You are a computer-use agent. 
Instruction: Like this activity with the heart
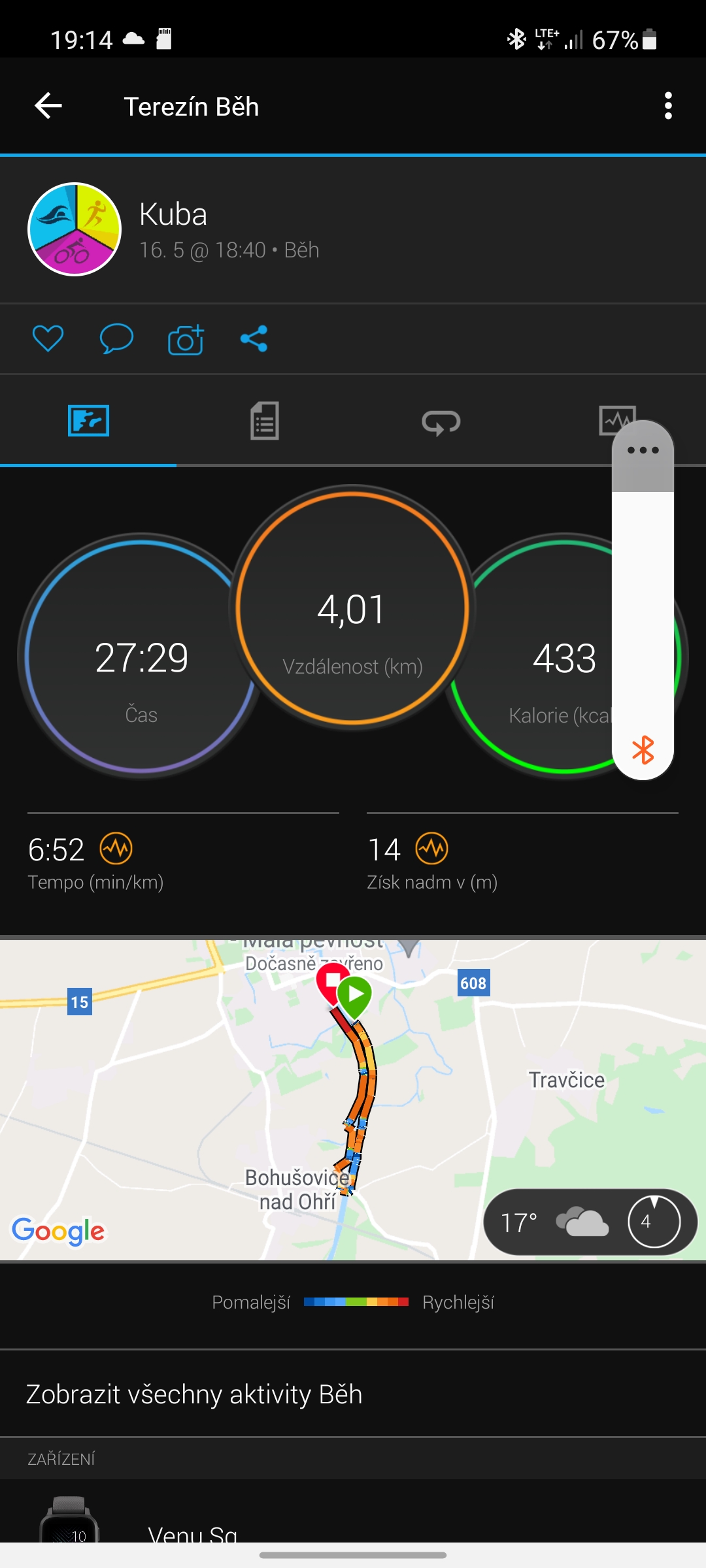48,338
